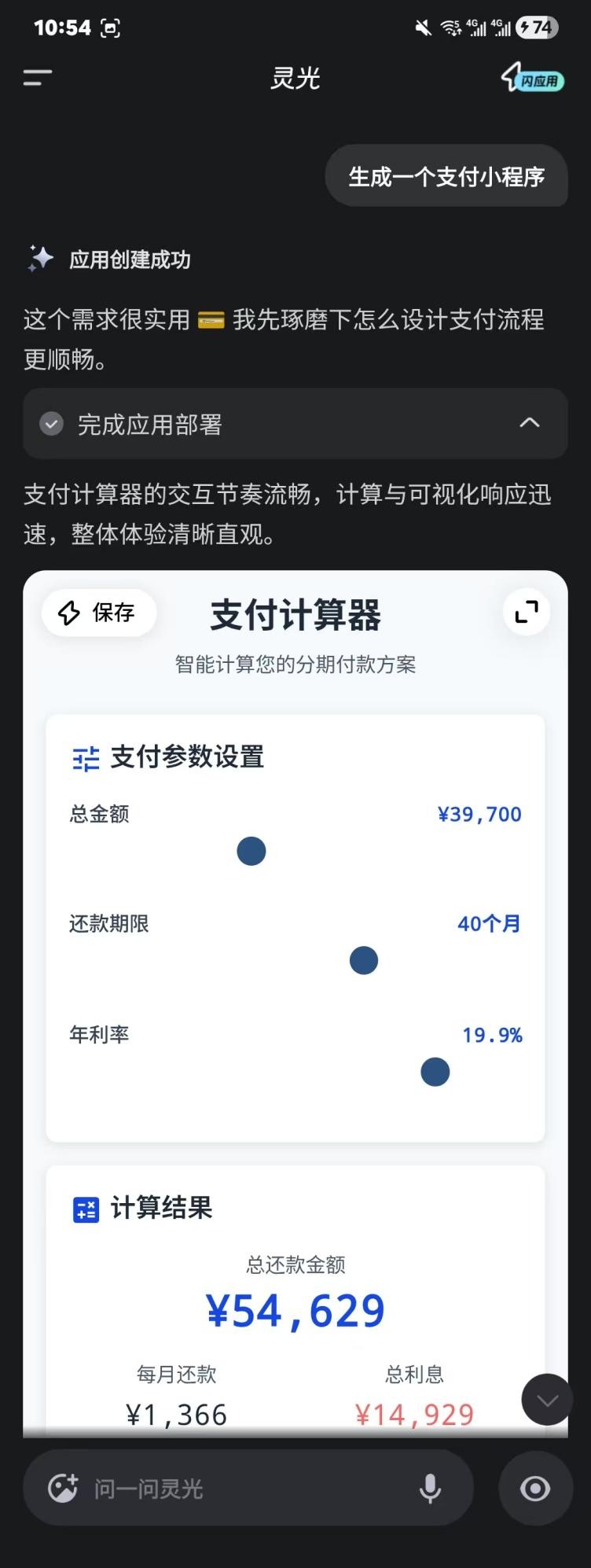The width and height of the screenshot is (591, 1568).
Task: Tap the 总金额 slider handle
Action: [x=251, y=851]
